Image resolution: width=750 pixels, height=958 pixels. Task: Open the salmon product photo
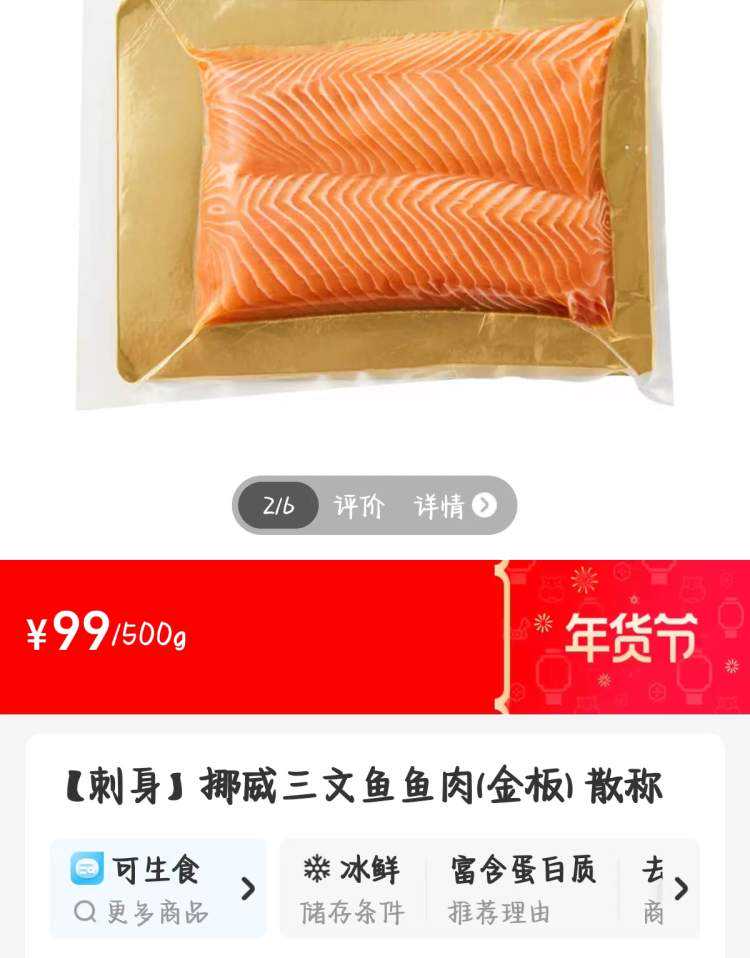375,200
